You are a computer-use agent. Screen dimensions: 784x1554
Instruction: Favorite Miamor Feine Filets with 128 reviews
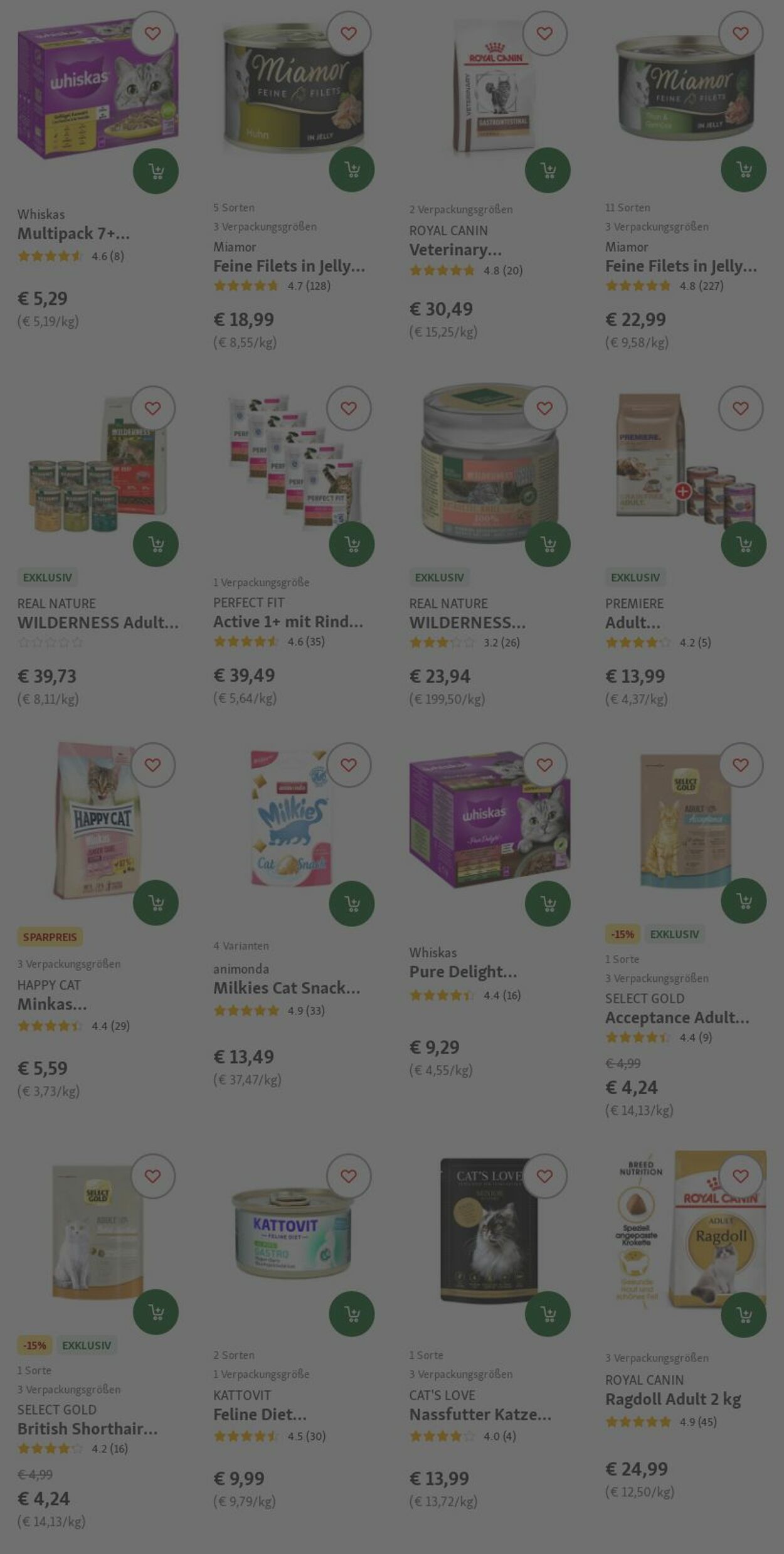click(349, 33)
